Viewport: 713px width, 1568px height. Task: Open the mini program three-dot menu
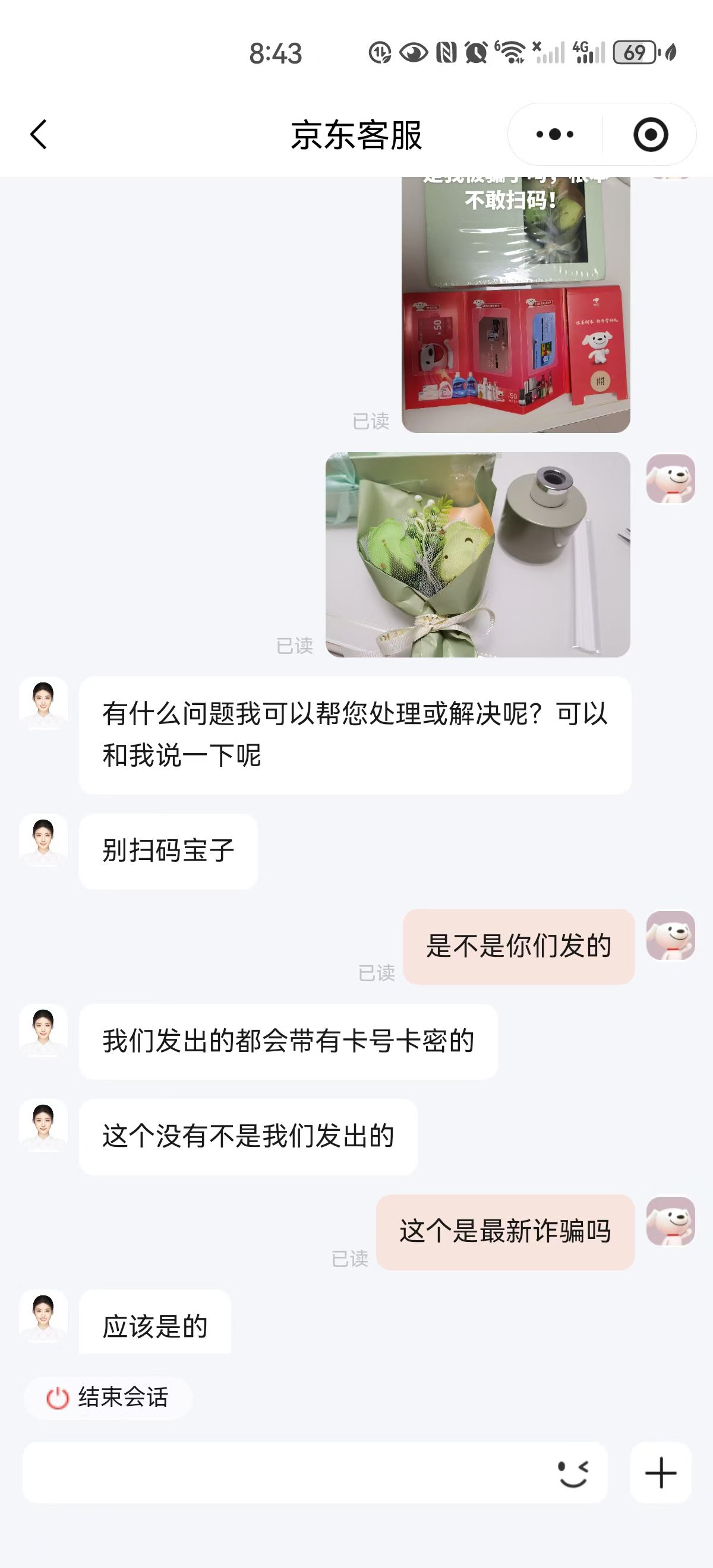[555, 134]
